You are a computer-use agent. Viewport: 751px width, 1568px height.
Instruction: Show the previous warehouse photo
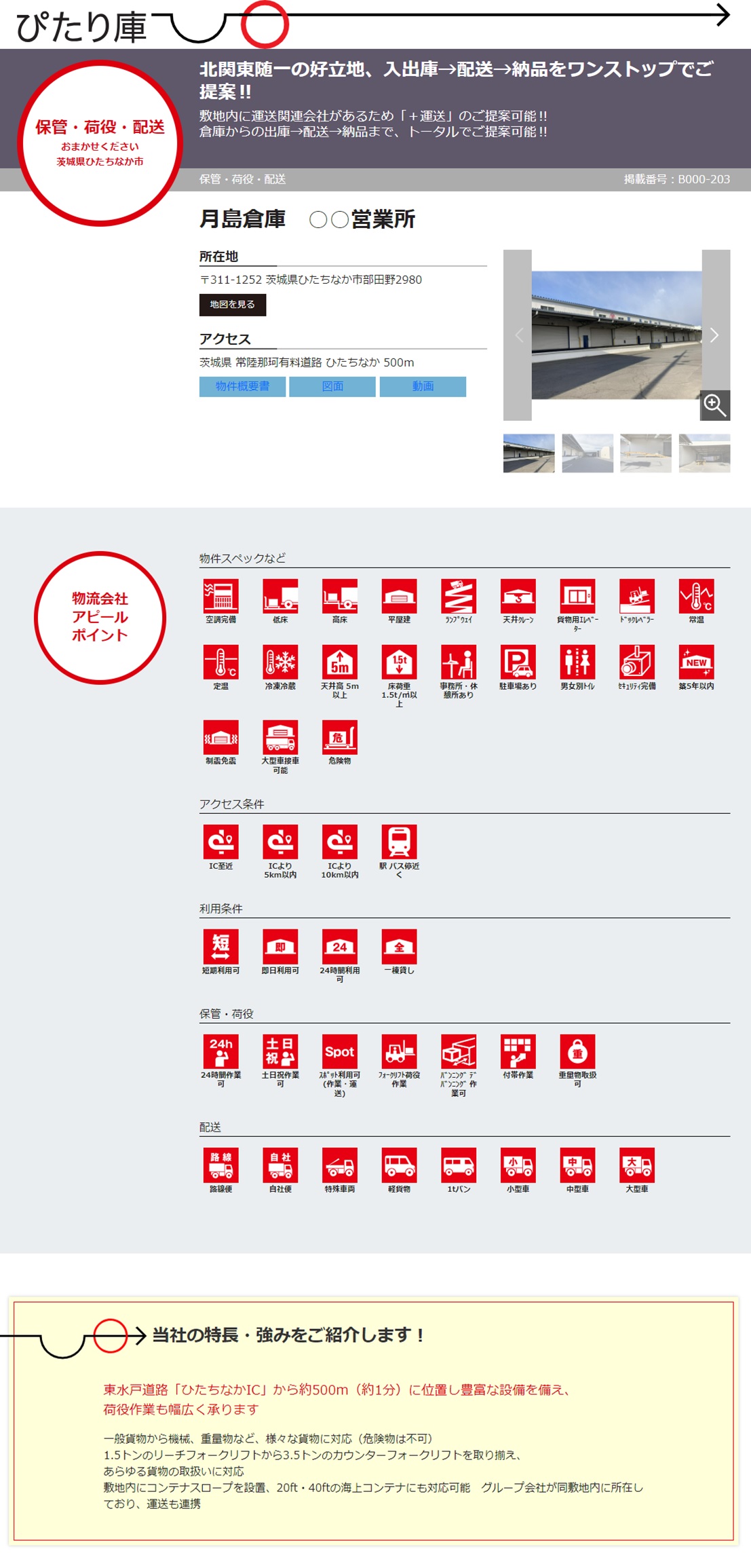[519, 335]
